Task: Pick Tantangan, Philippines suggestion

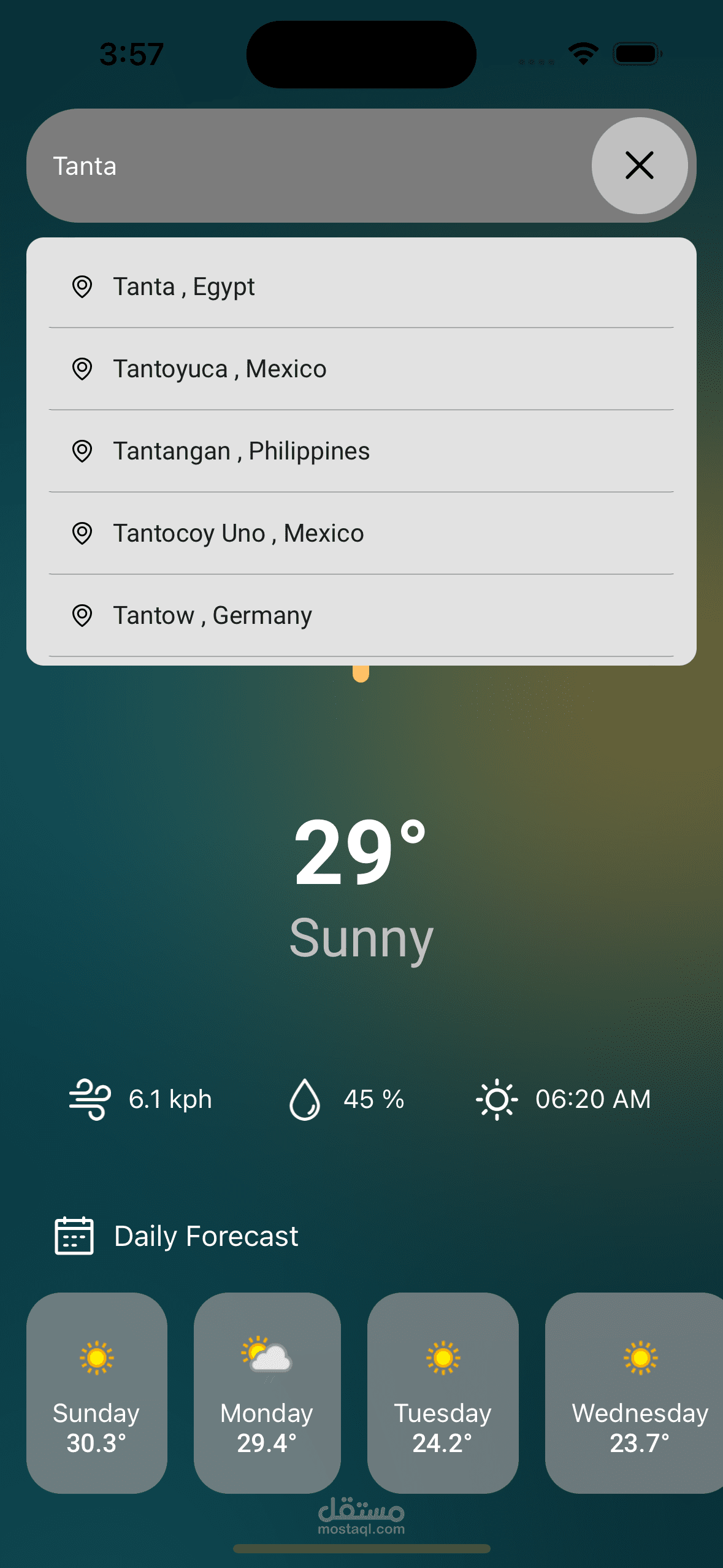Action: 361,451
